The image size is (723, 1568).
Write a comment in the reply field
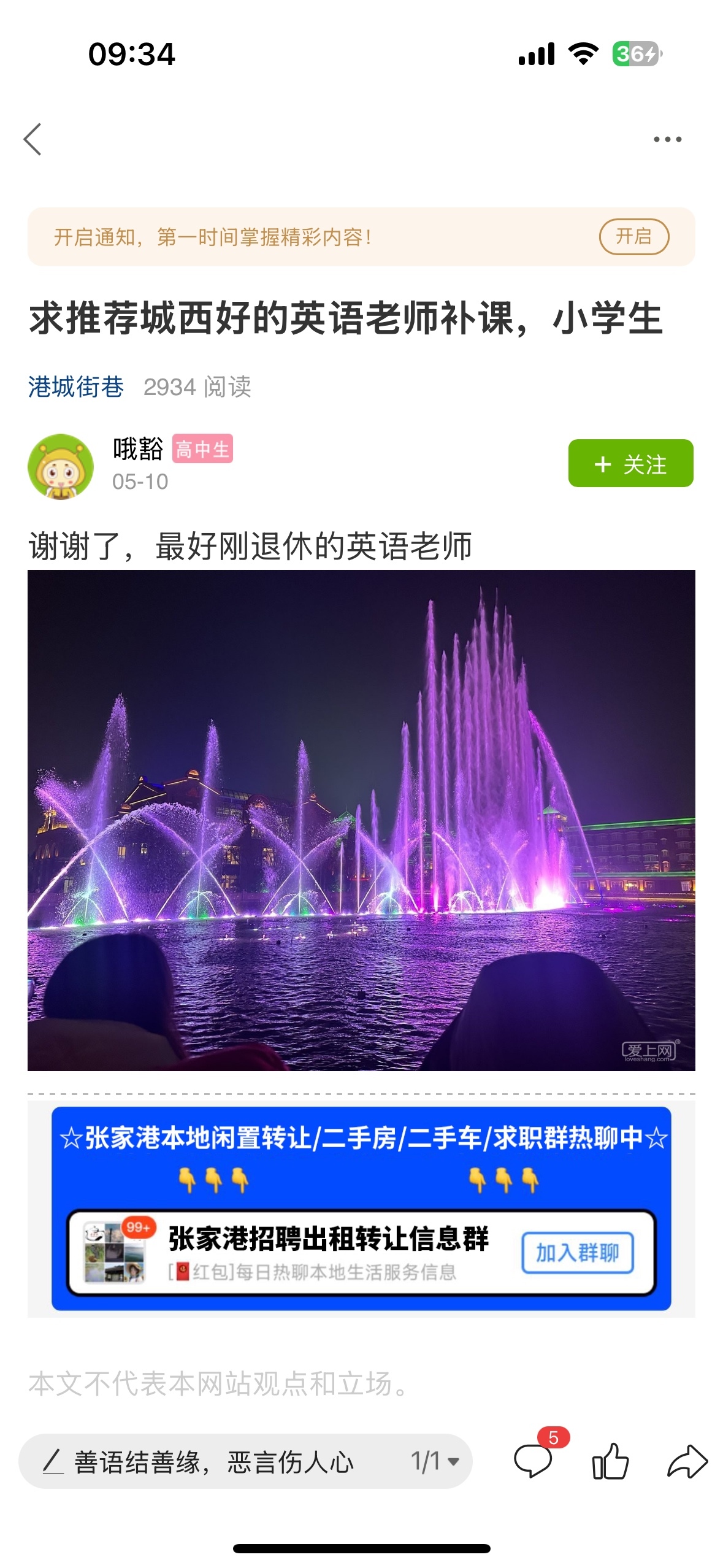(x=215, y=1462)
